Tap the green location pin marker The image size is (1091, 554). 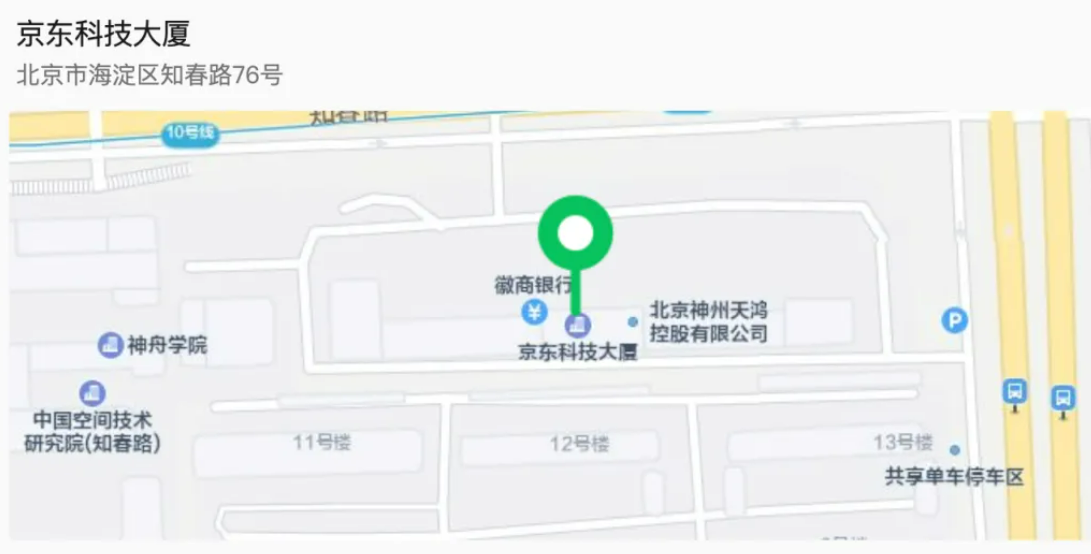(574, 236)
